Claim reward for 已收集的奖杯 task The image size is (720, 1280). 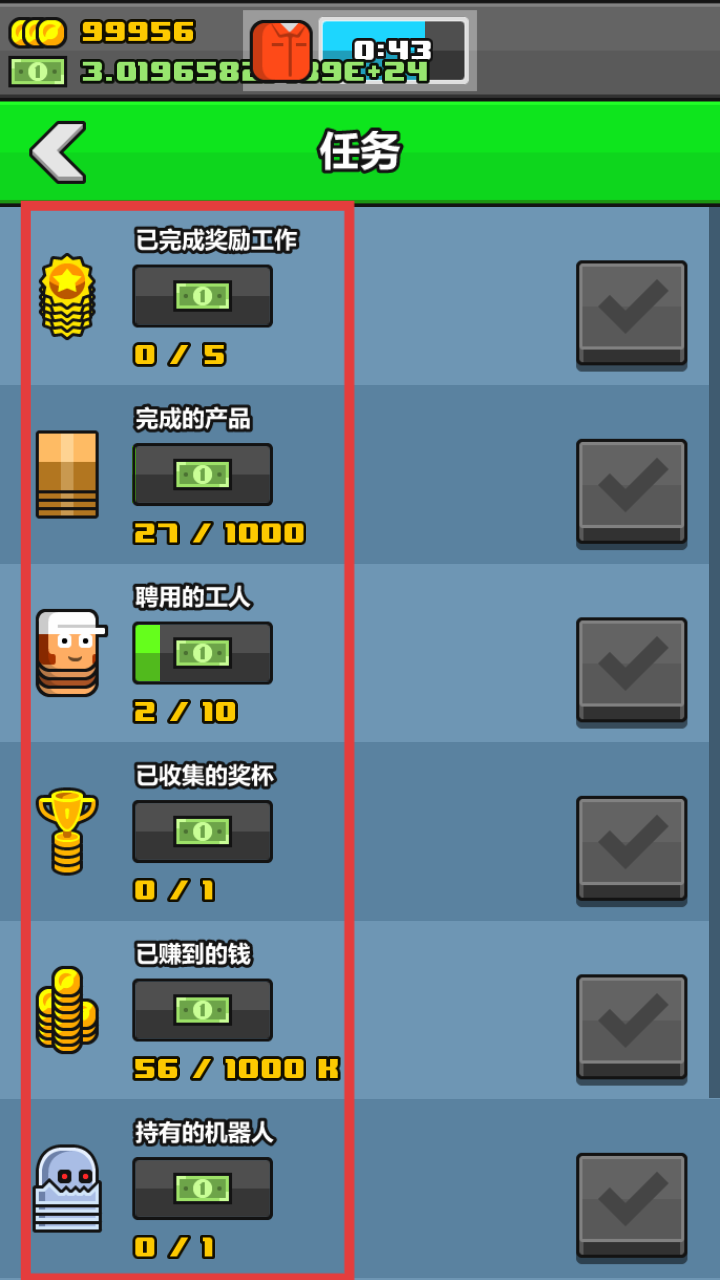point(631,848)
